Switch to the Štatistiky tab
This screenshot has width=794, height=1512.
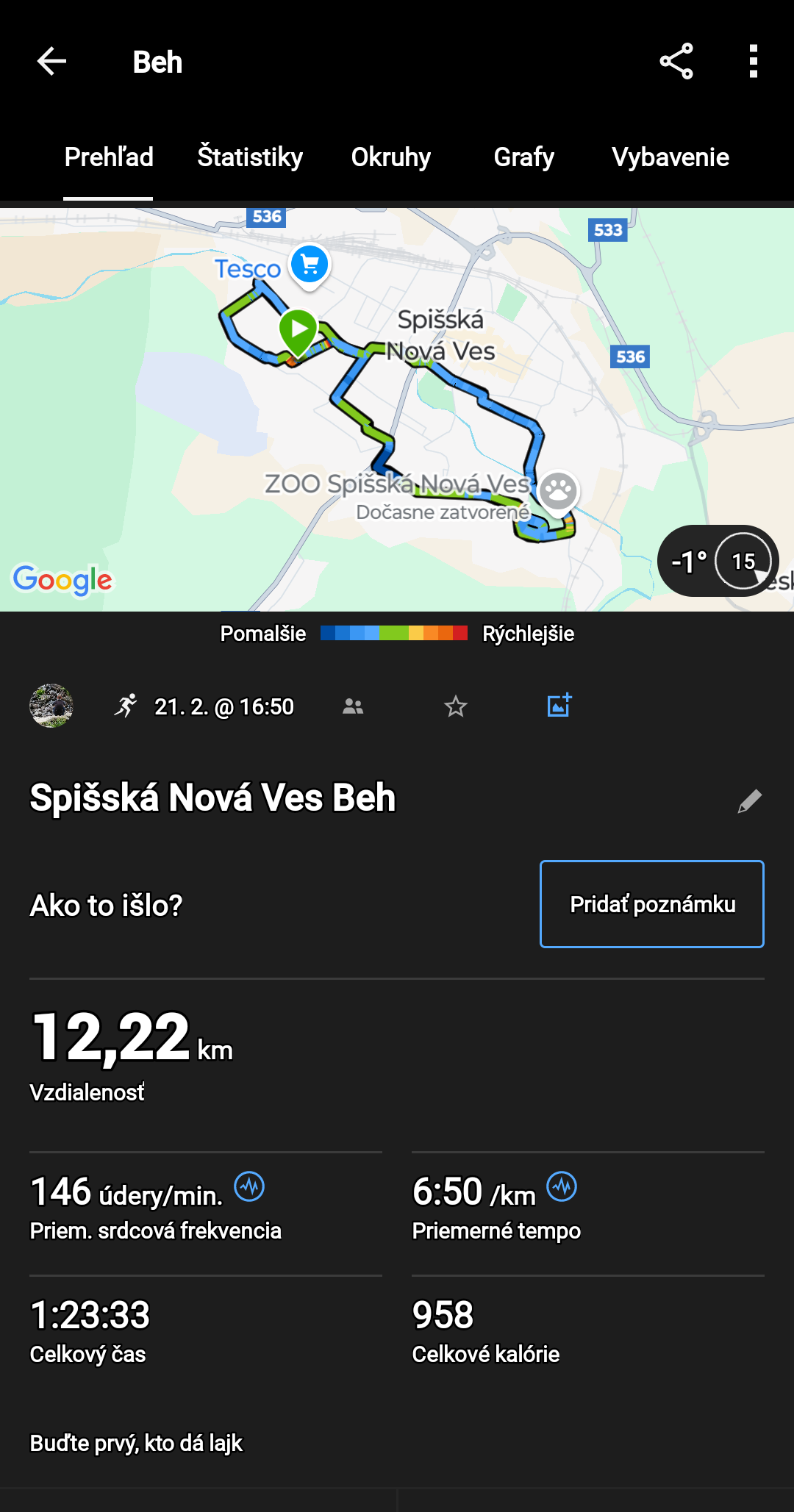pyautogui.click(x=250, y=157)
